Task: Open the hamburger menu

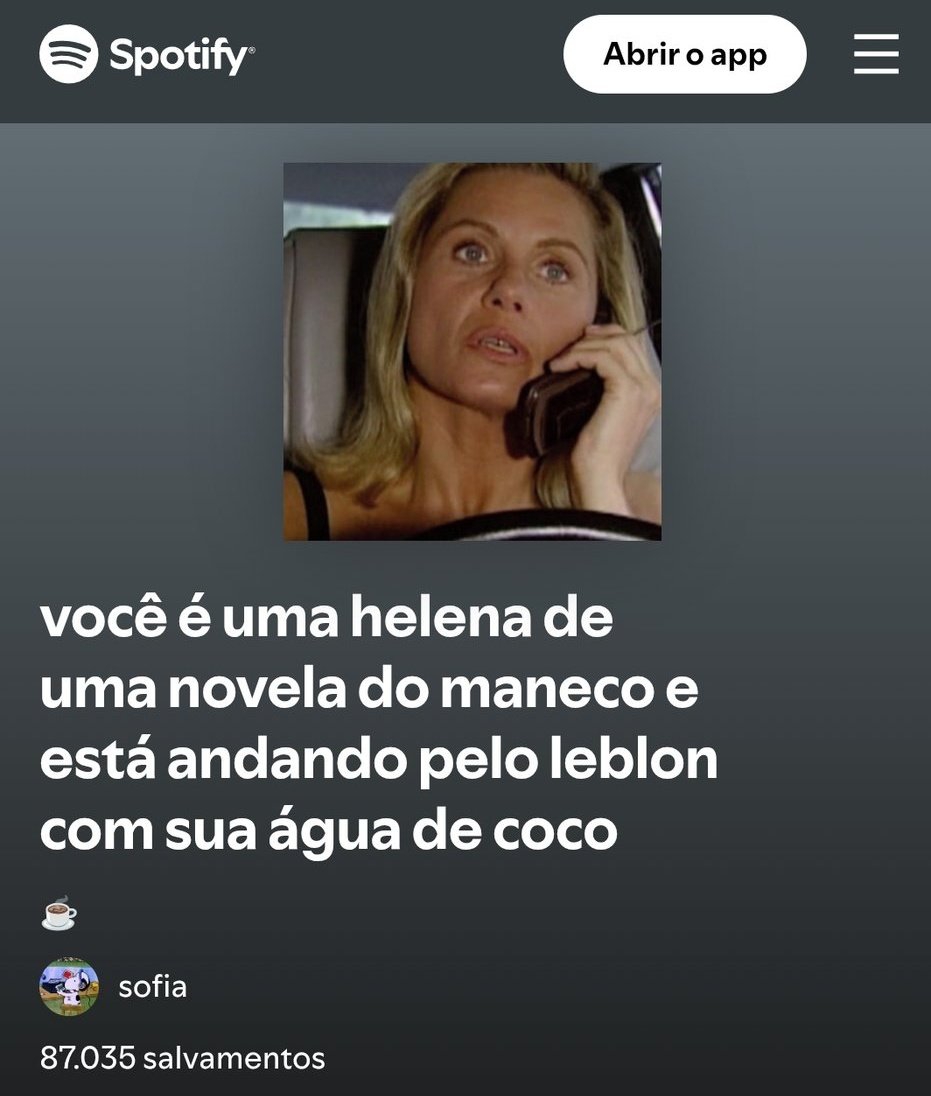Action: (x=876, y=55)
